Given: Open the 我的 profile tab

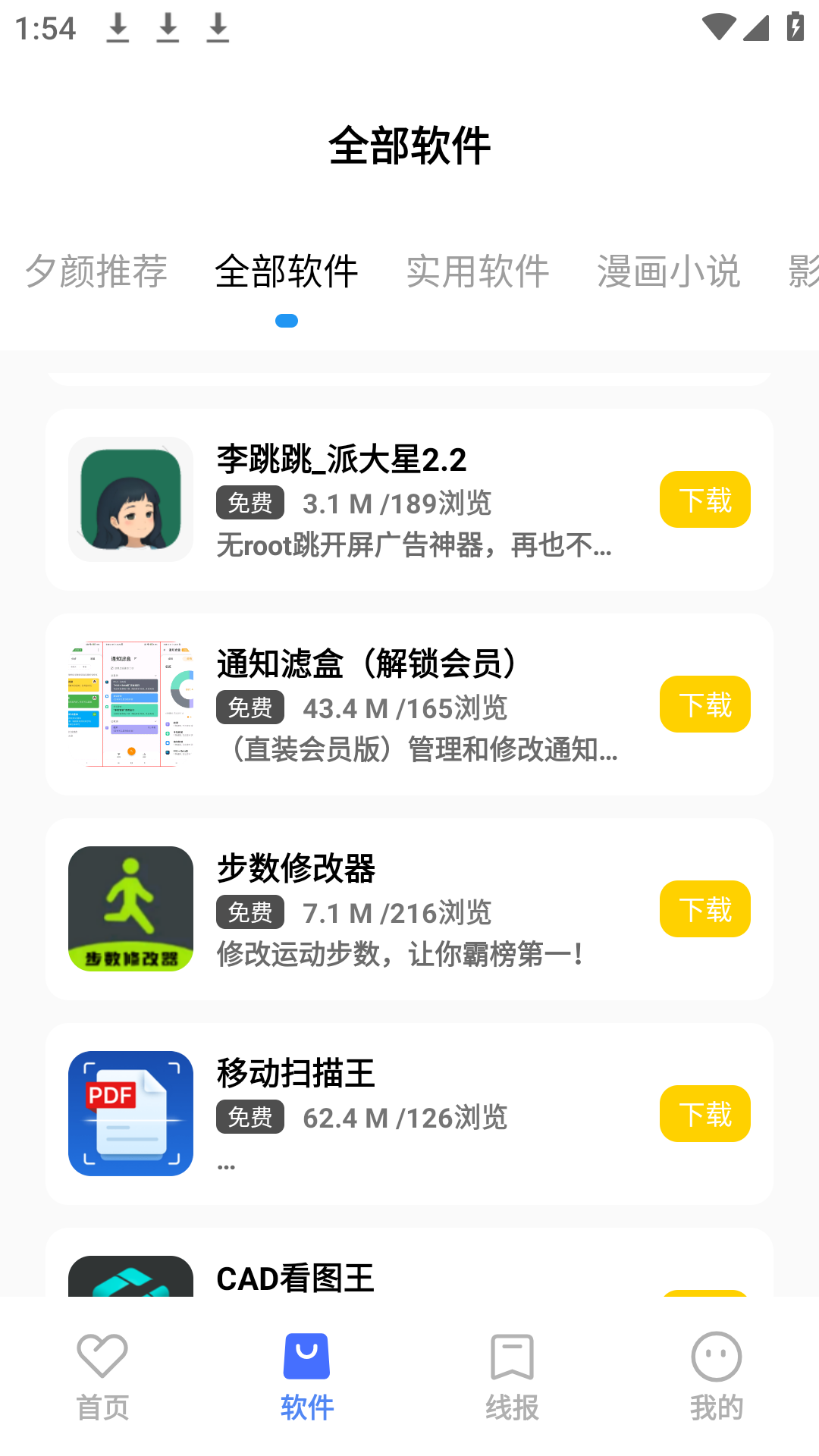Looking at the screenshot, I should pyautogui.click(x=717, y=1376).
